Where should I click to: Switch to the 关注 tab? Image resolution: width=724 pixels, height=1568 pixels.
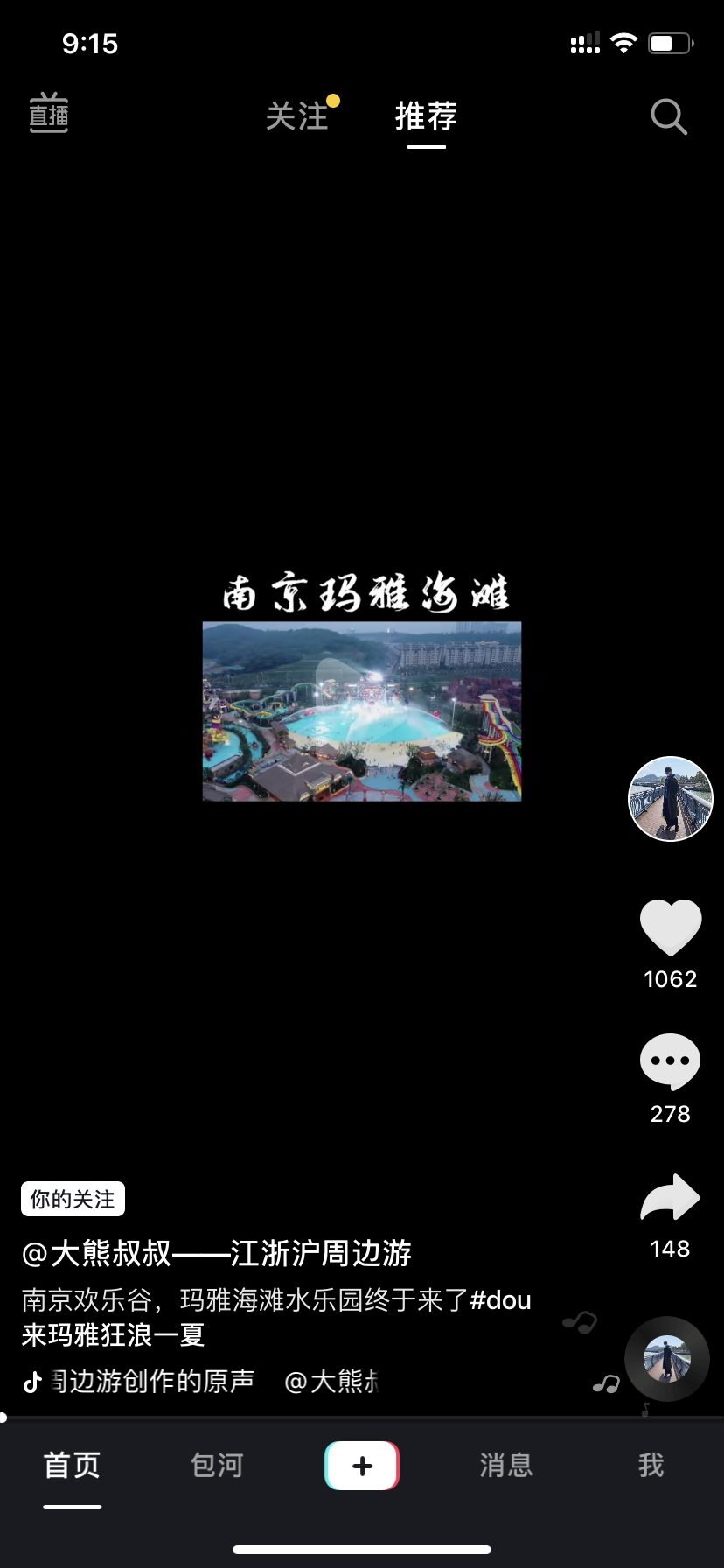pyautogui.click(x=297, y=116)
